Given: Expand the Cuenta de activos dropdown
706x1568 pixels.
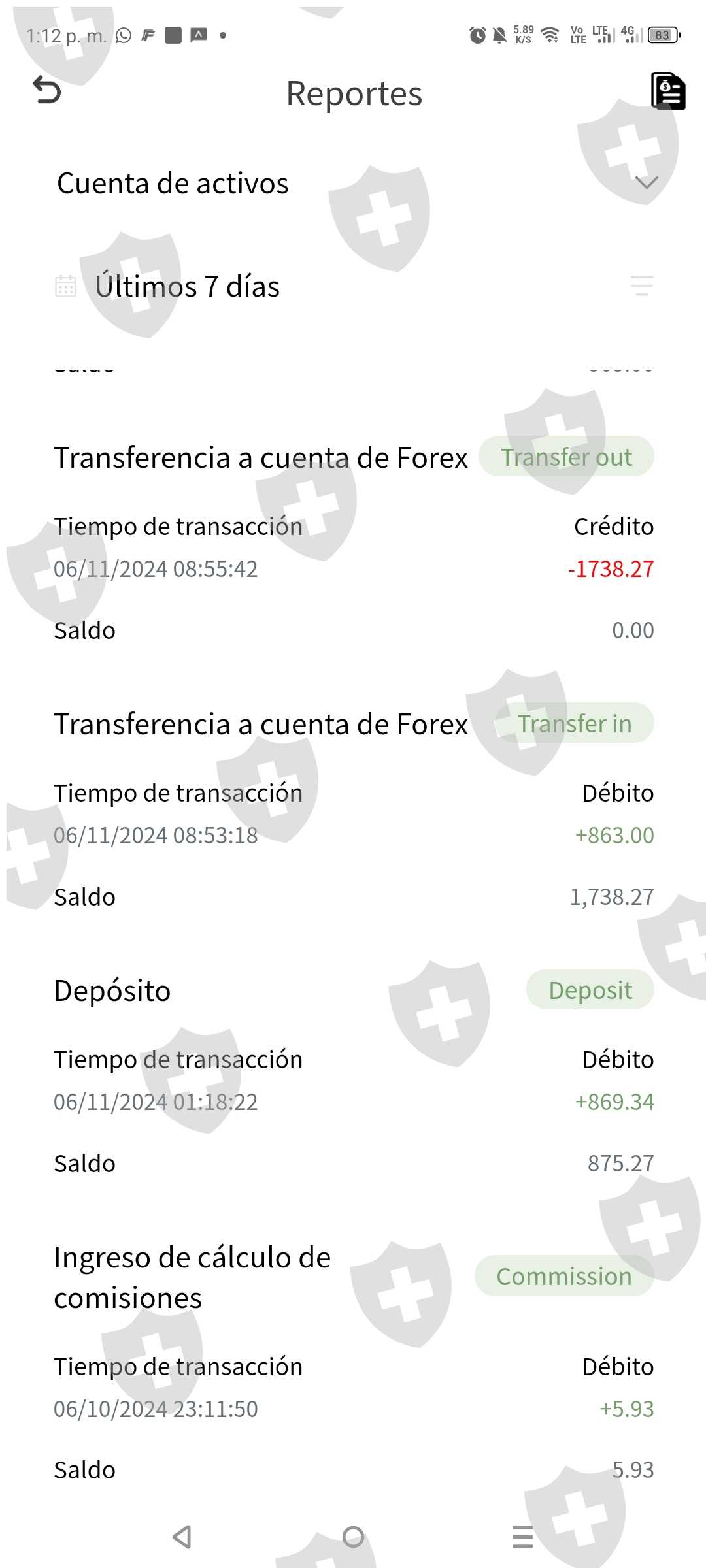Looking at the screenshot, I should tap(646, 183).
